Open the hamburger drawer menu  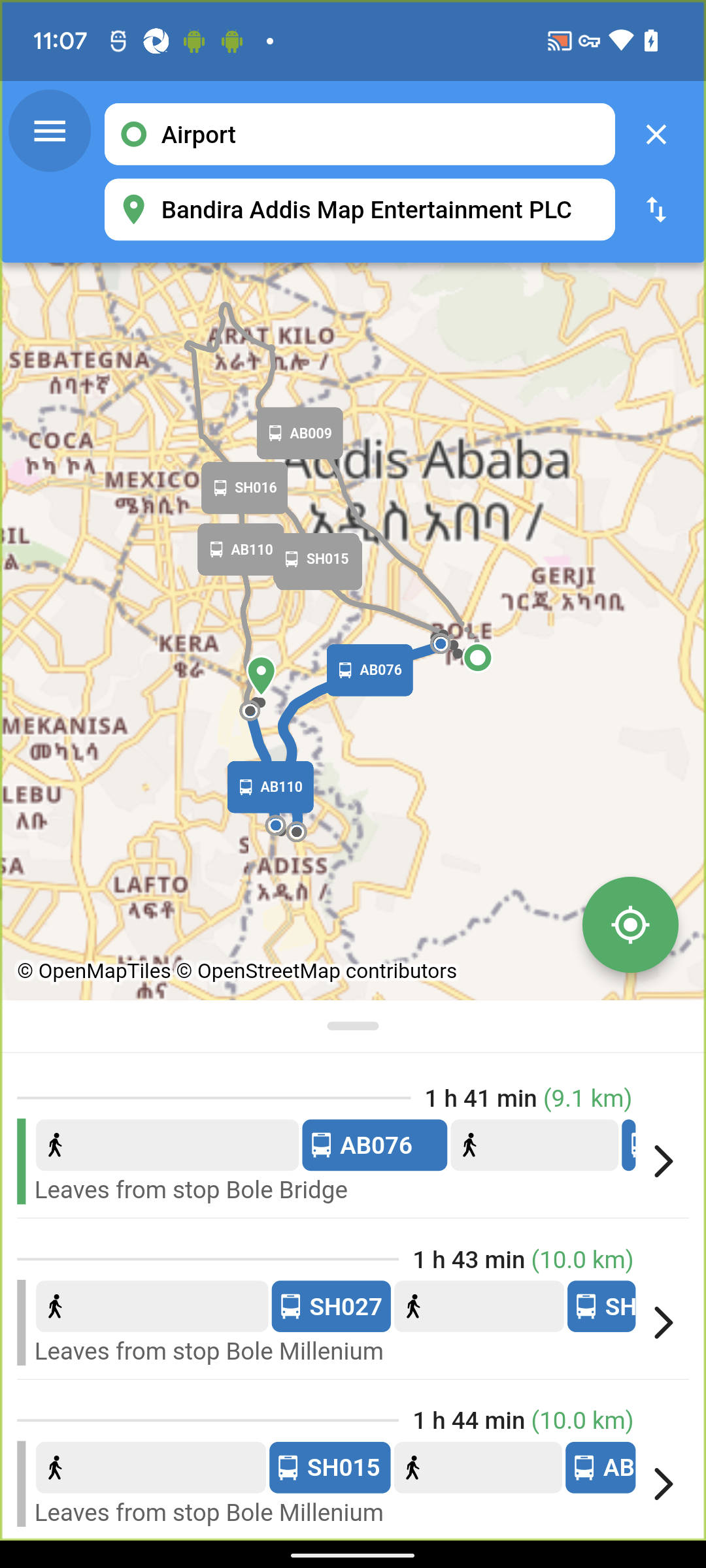[50, 131]
